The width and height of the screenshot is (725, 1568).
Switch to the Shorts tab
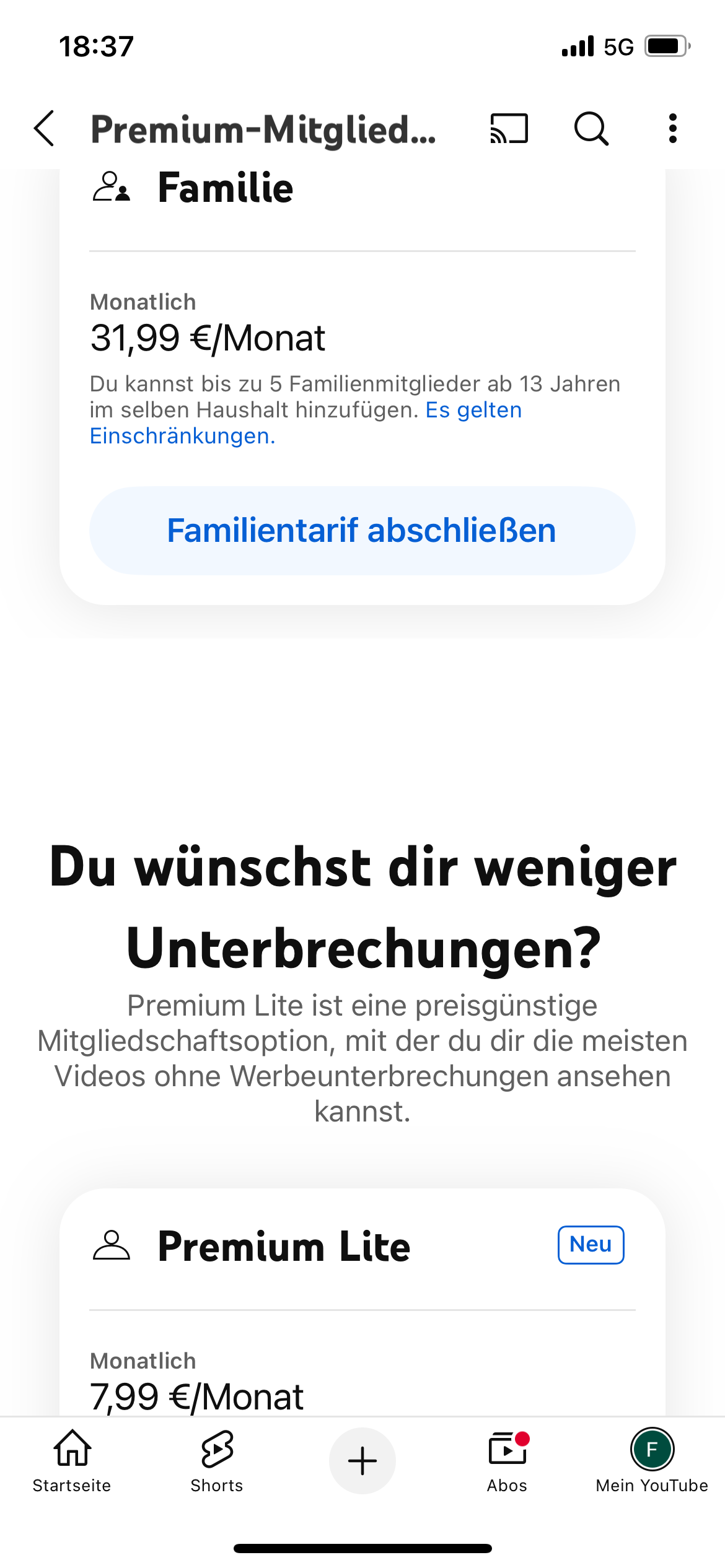pos(217,1460)
